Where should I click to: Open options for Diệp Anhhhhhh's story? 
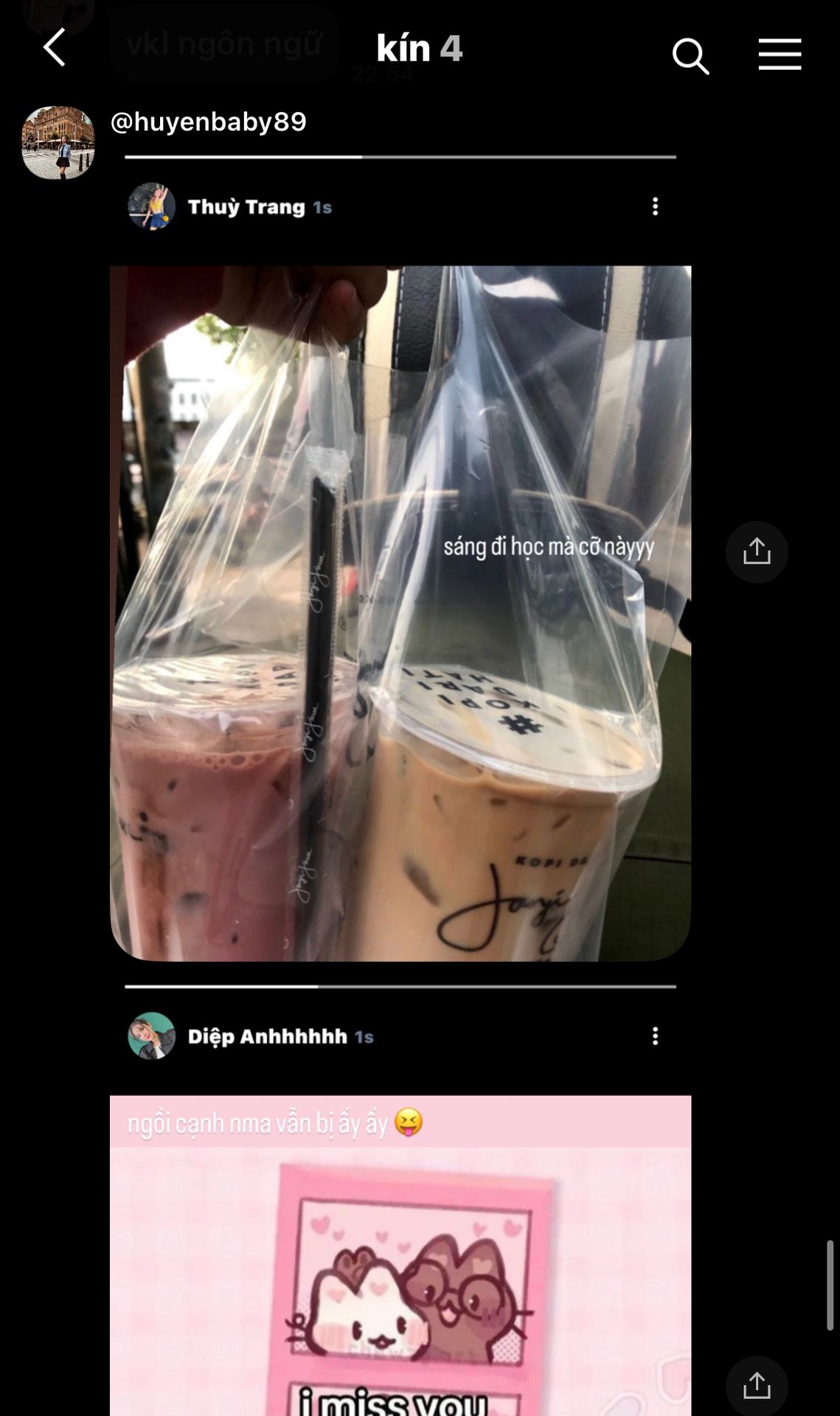[x=655, y=1036]
